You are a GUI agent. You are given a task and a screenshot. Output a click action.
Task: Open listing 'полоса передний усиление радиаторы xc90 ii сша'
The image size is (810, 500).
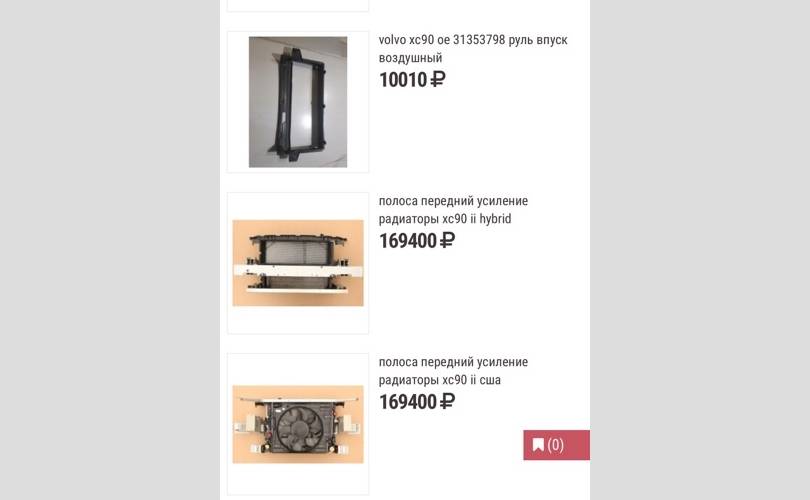coord(453,371)
